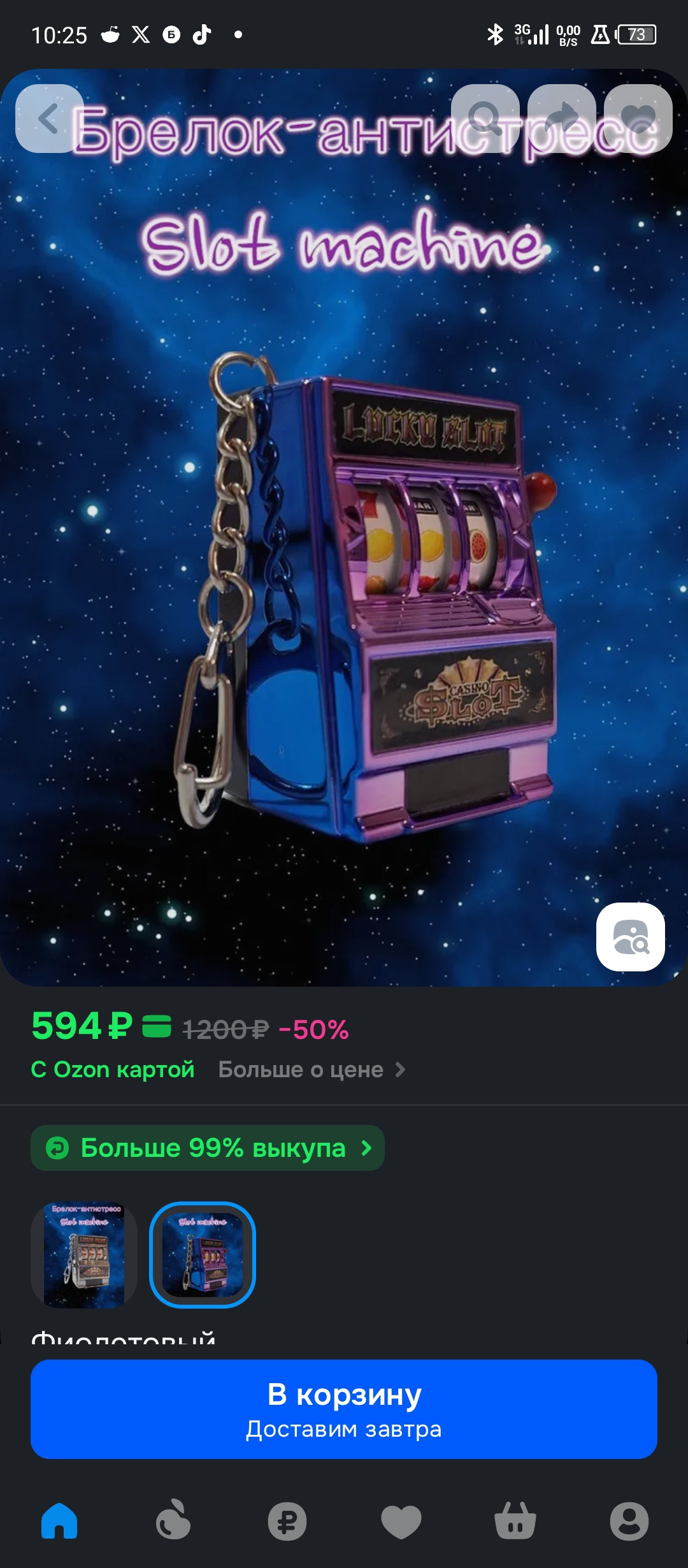Image resolution: width=688 pixels, height=1568 pixels.
Task: Open the Fresh tab with the apple icon
Action: pyautogui.click(x=173, y=1521)
